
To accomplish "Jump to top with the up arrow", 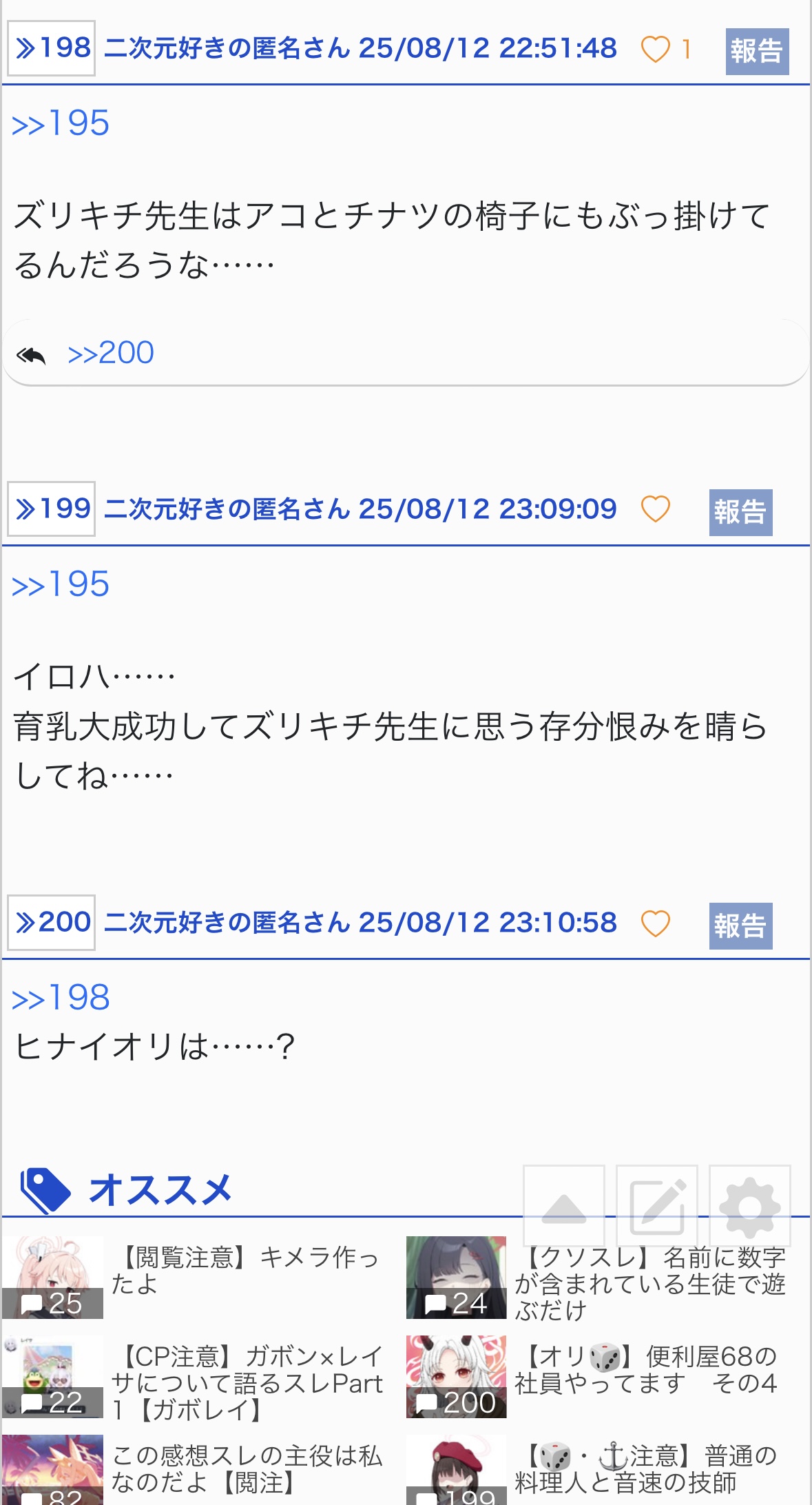I will coord(564,1207).
